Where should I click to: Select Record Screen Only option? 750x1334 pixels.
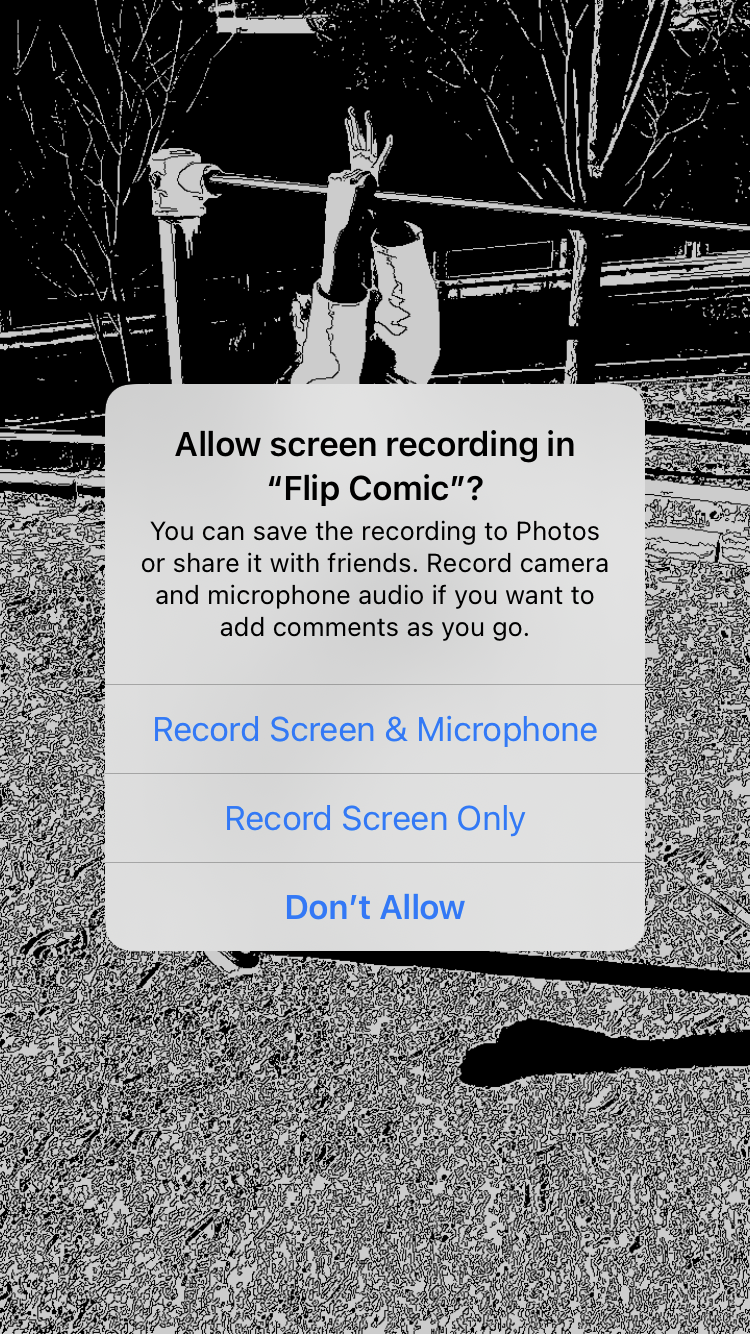pos(375,818)
